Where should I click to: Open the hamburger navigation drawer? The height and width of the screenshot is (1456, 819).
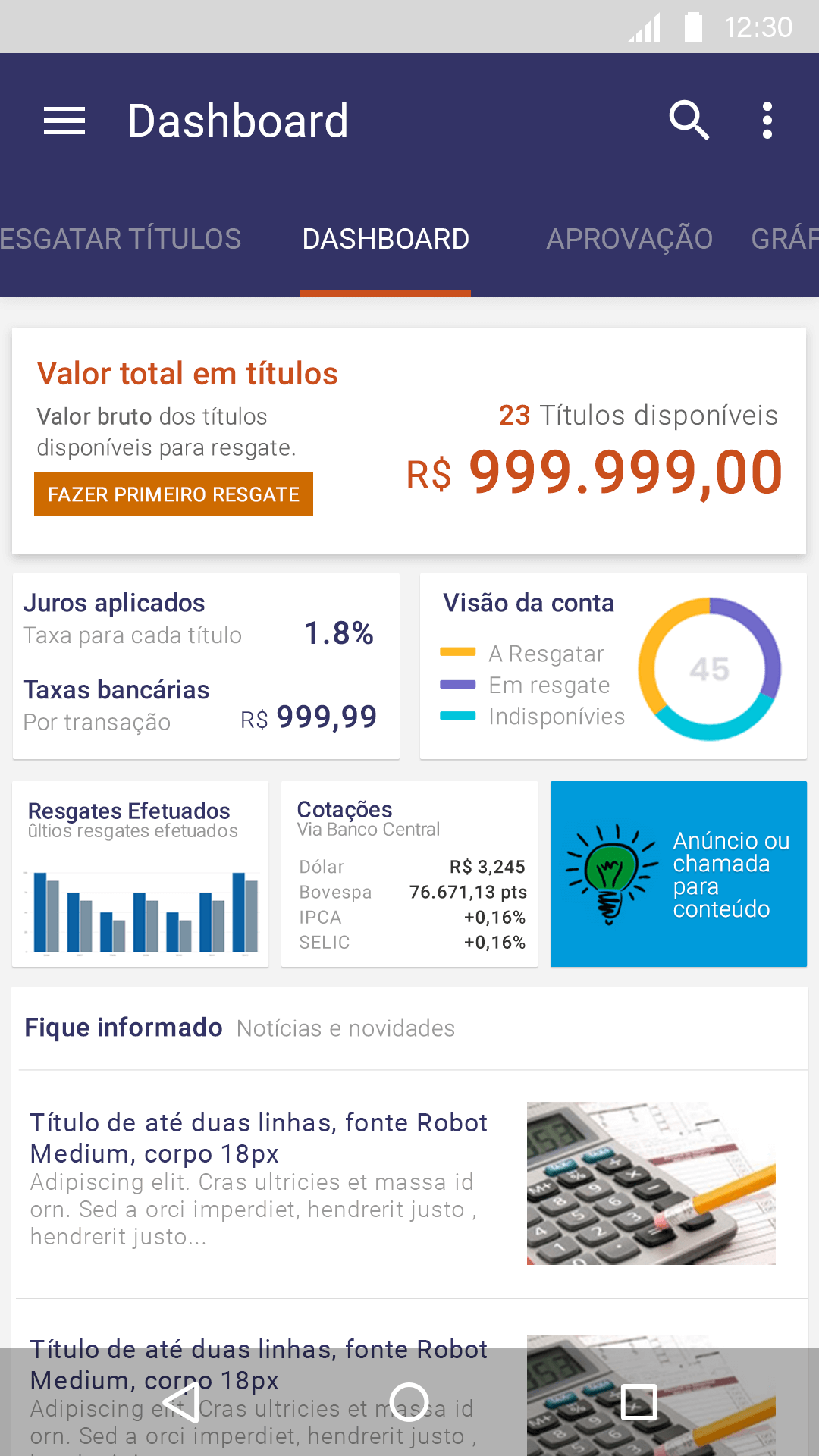click(64, 121)
